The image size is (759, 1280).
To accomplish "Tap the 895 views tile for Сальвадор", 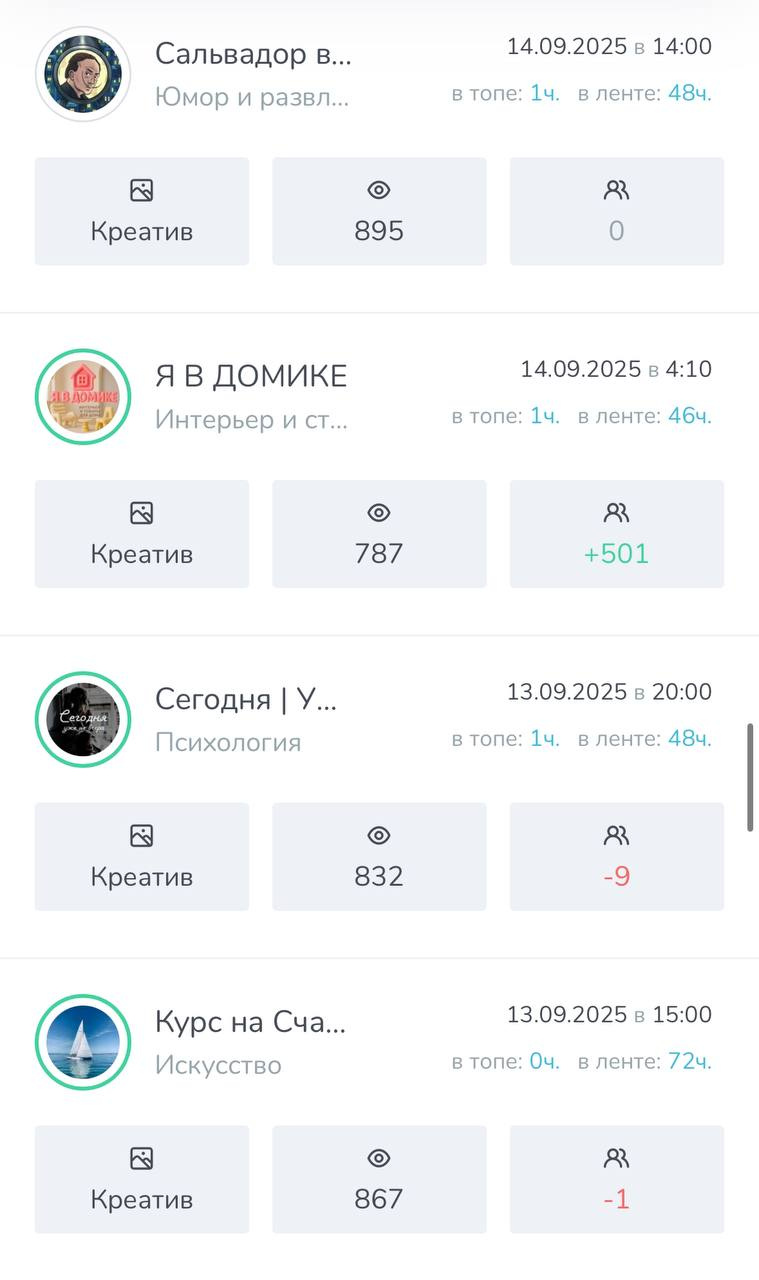I will tap(379, 211).
